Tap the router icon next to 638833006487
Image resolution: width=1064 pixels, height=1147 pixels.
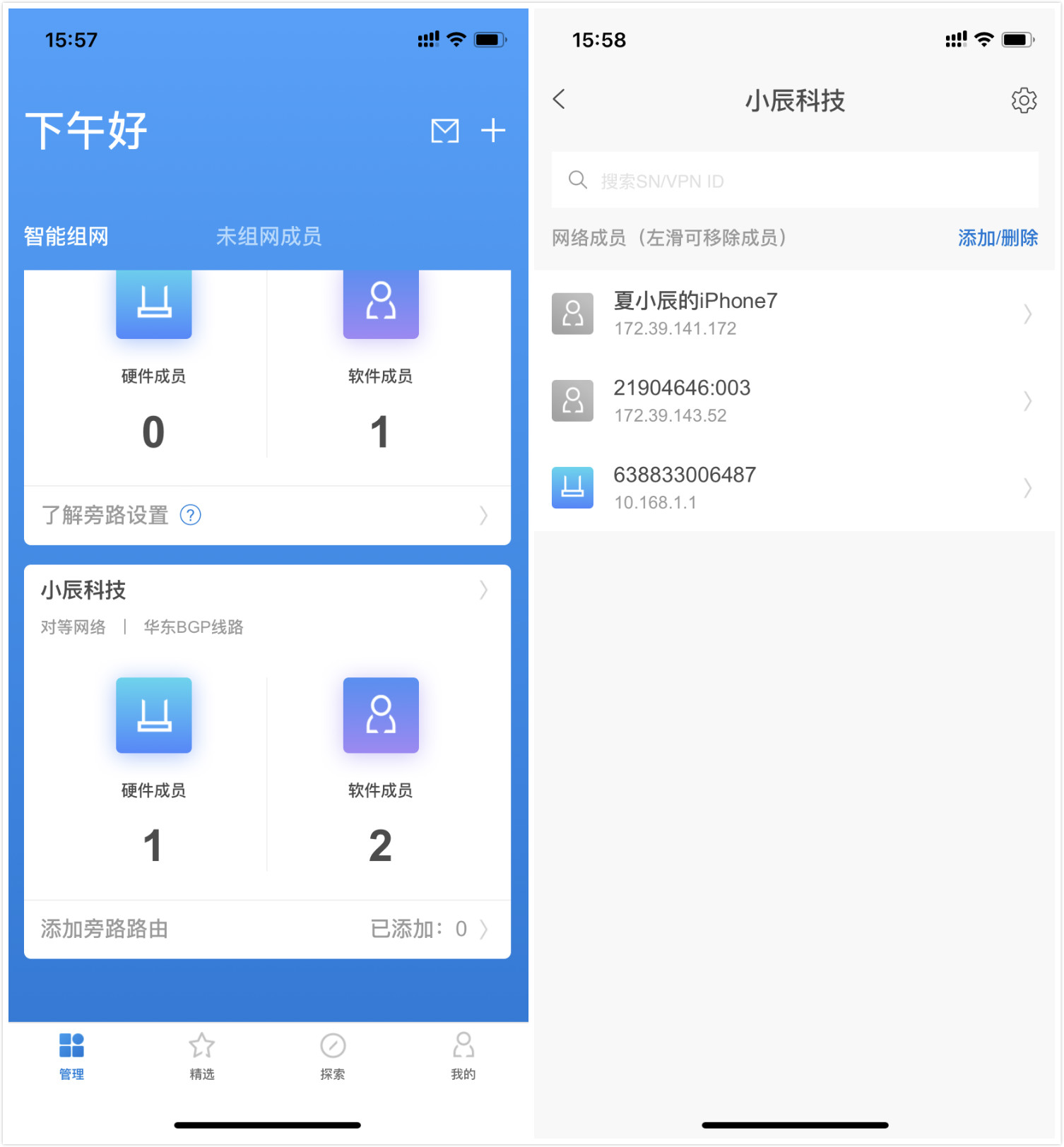point(572,487)
